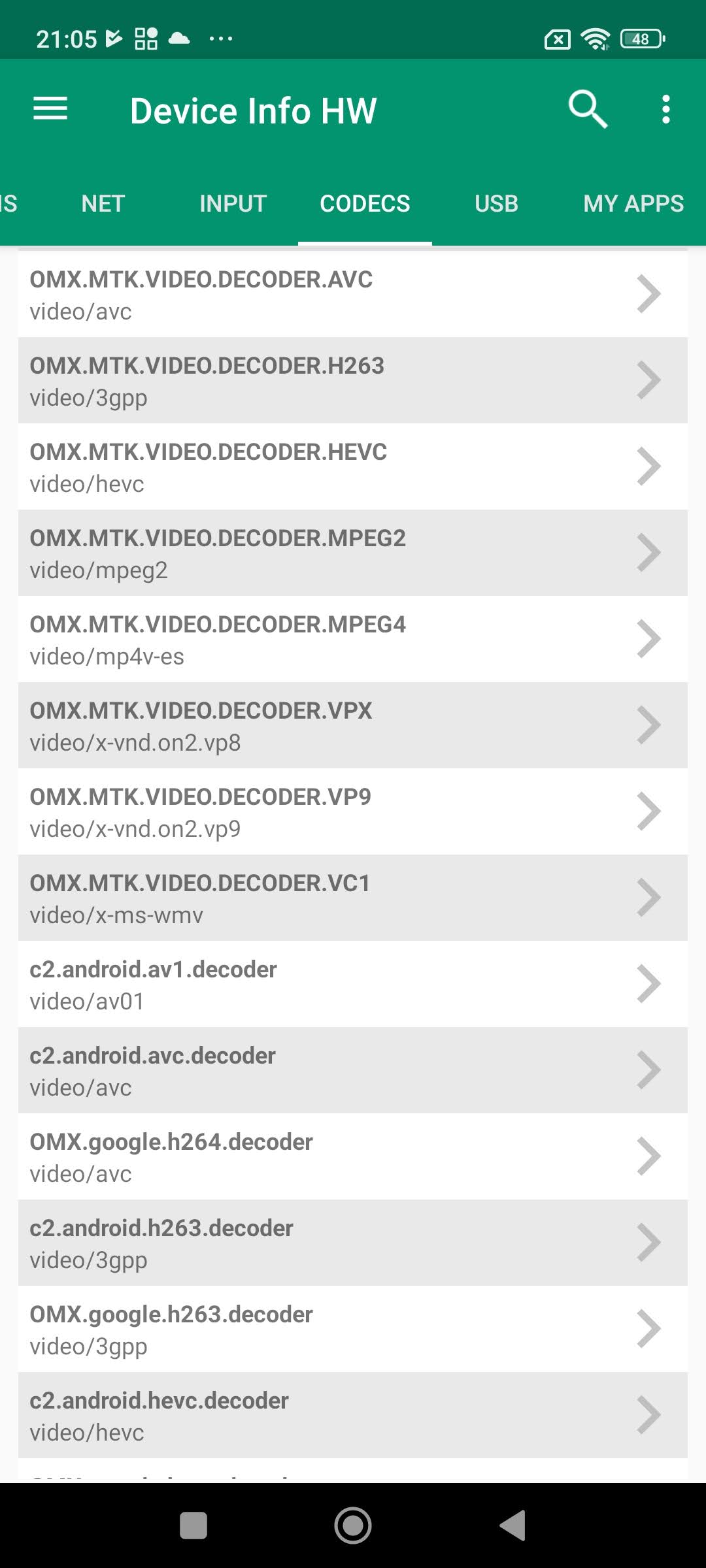The height and width of the screenshot is (1568, 706).
Task: Open the c2.android.hevc.decoder entry
Action: 352,1416
